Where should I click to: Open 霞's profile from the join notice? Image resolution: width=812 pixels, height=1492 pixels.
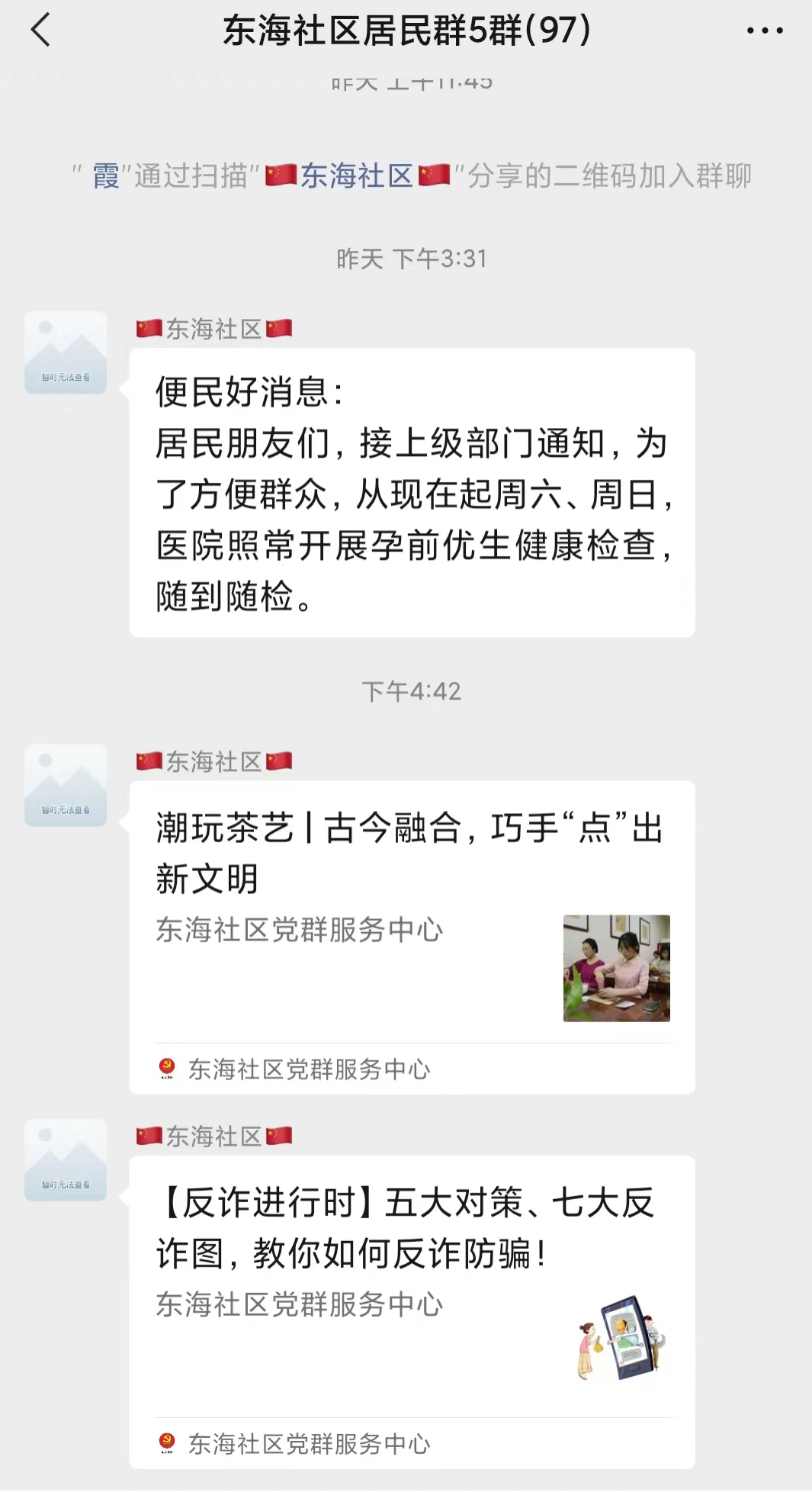pyautogui.click(x=106, y=176)
